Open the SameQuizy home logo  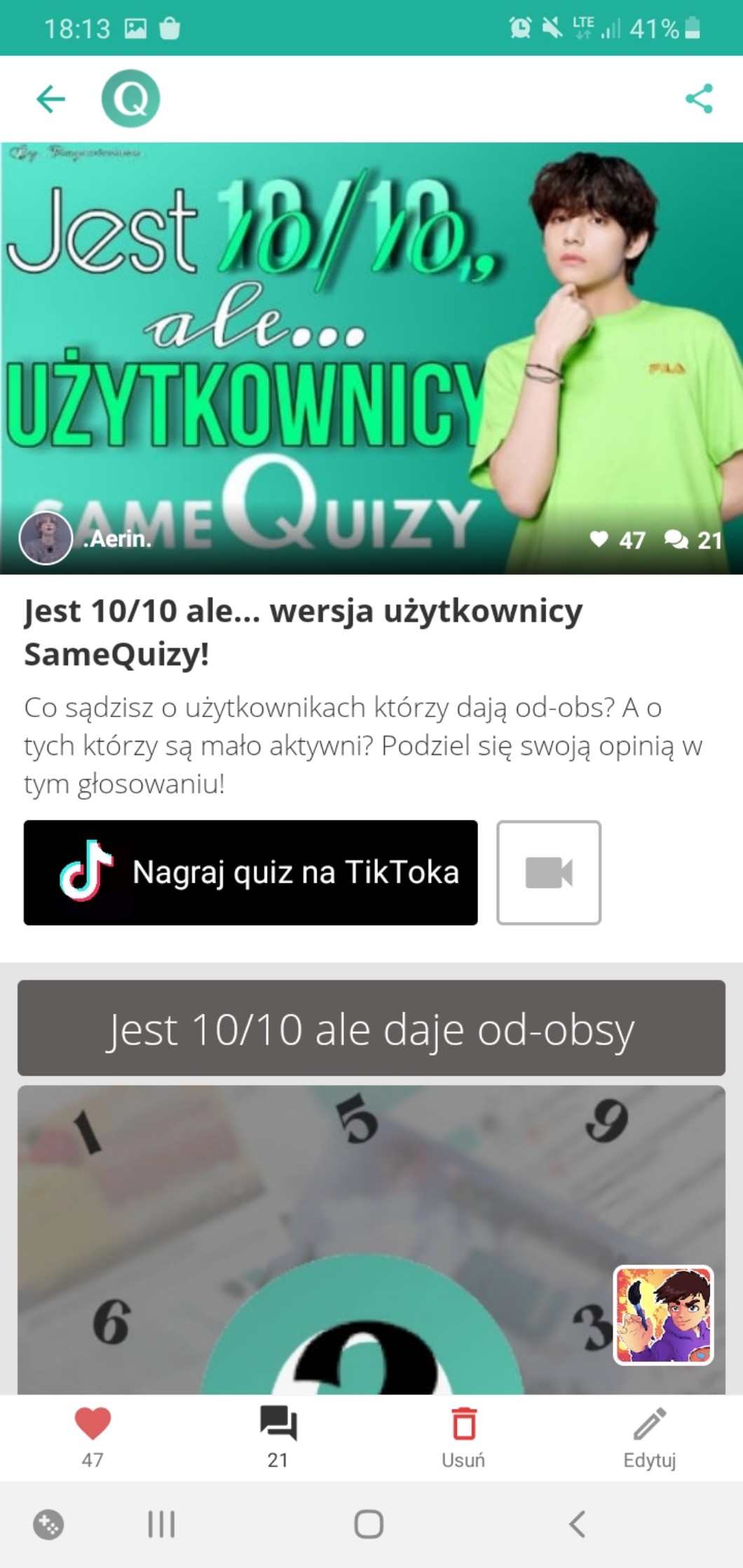[x=130, y=99]
